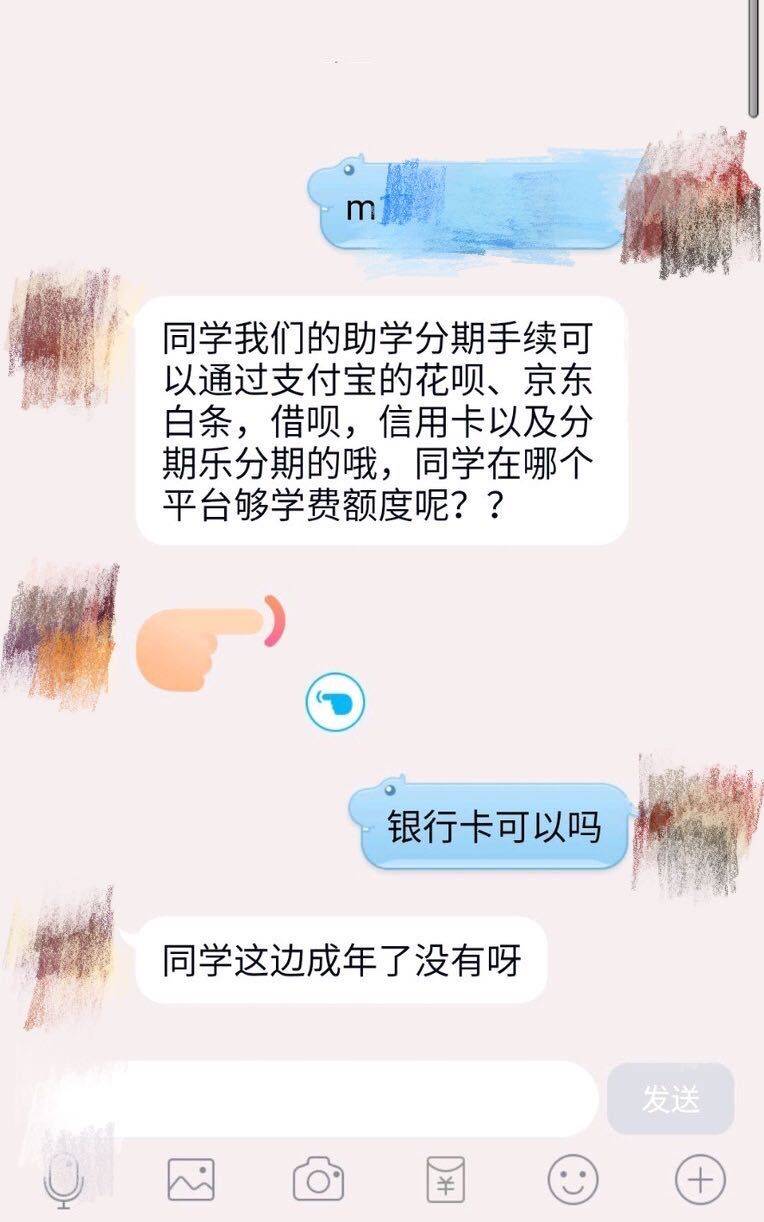Open the image gallery picker
Image resolution: width=764 pixels, height=1222 pixels.
(190, 1179)
